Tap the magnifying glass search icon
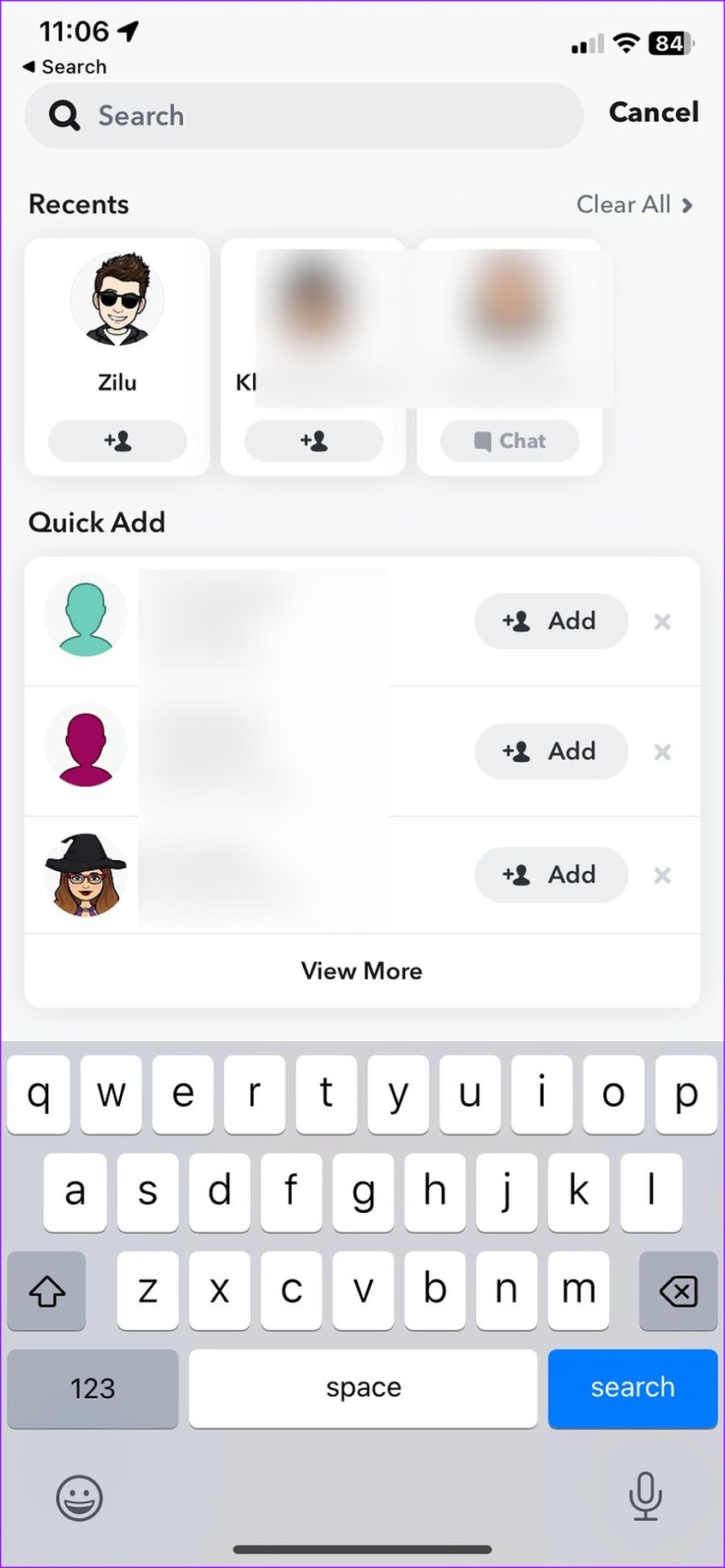This screenshot has width=725, height=1568. 62,115
